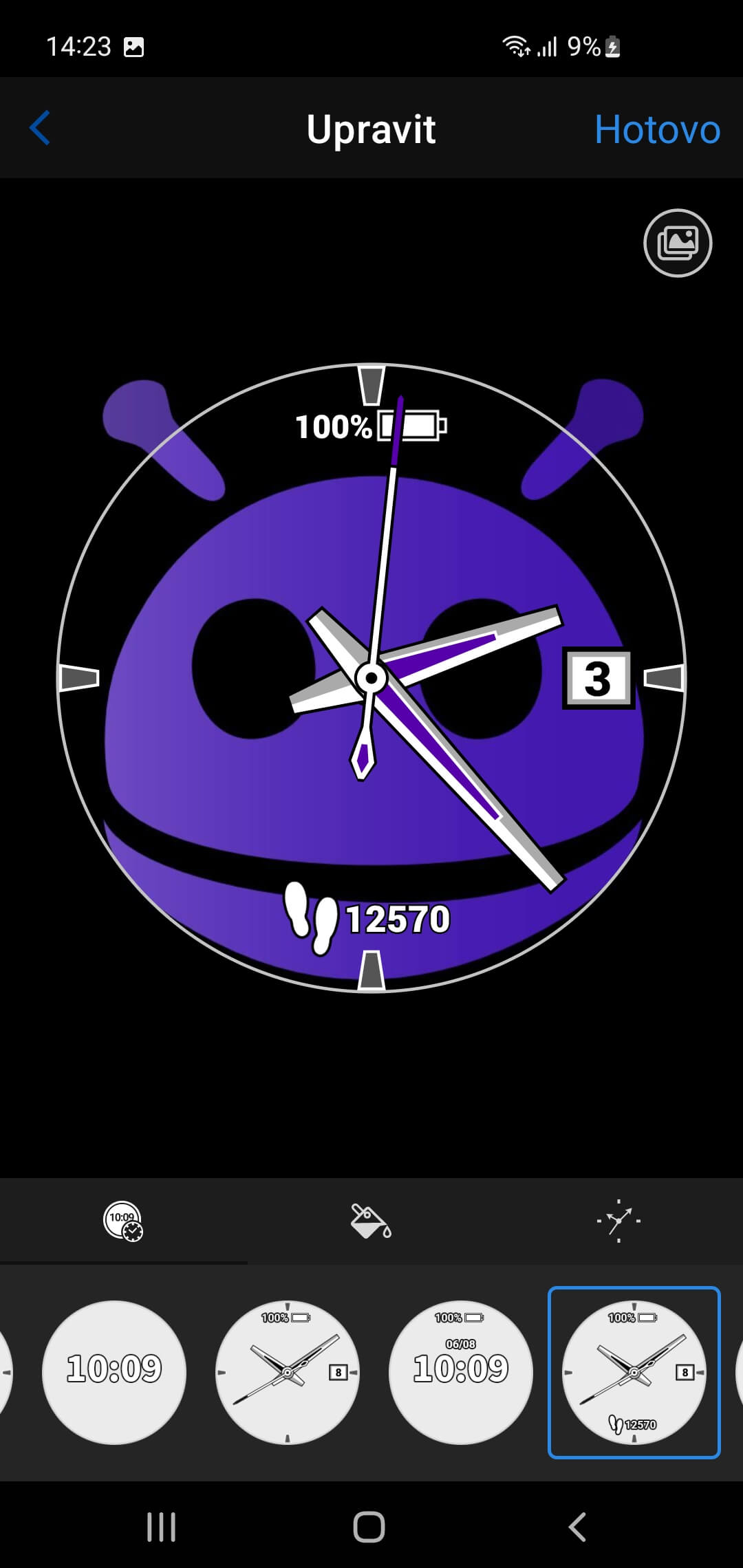Select analog style with 12570 step count

tap(634, 1372)
